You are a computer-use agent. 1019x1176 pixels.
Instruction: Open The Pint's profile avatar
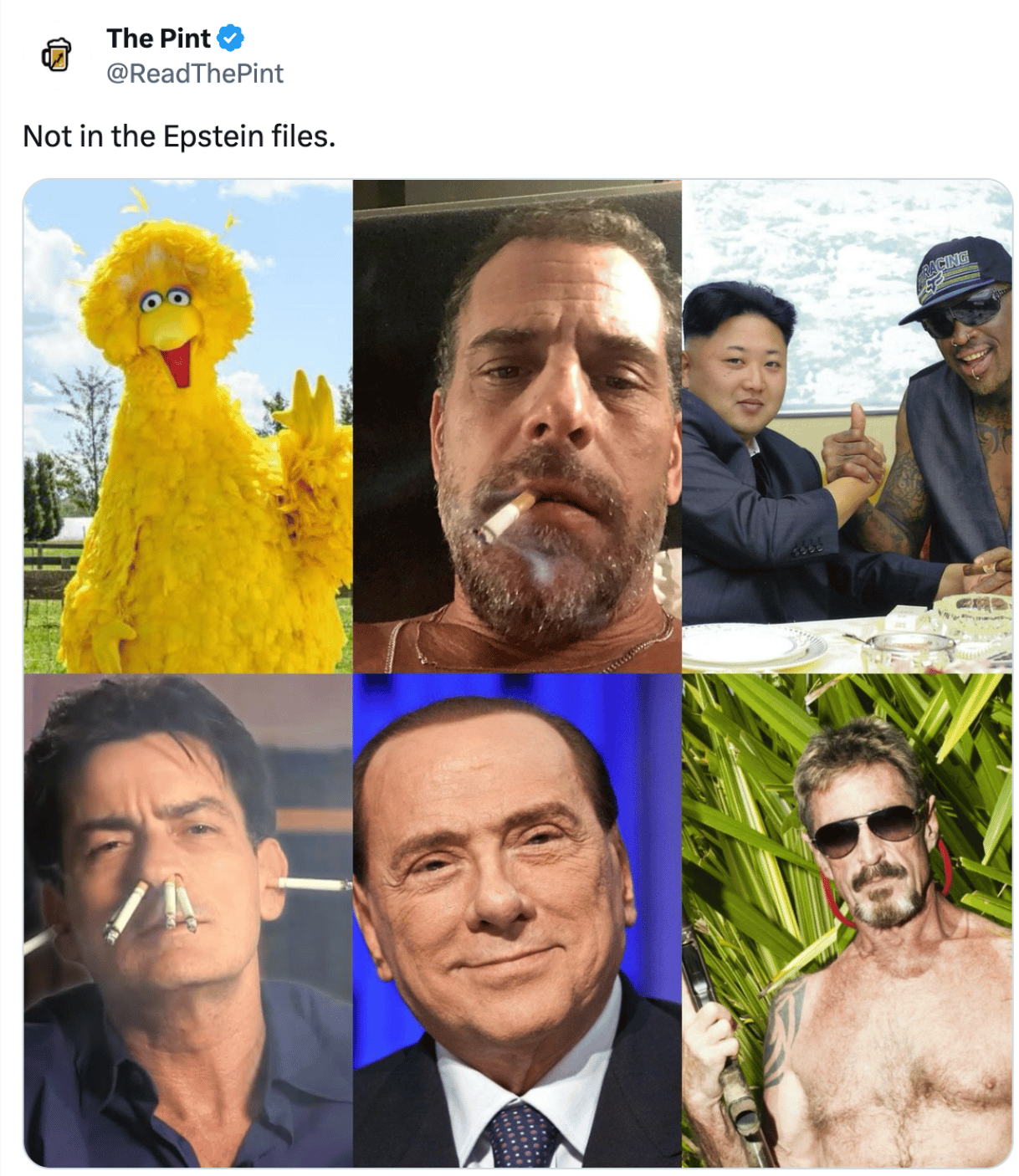(x=56, y=55)
